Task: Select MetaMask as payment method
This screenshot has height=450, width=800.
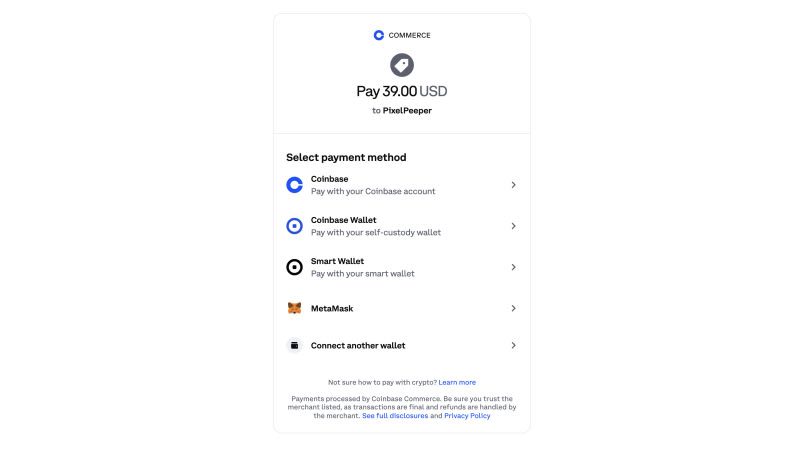Action: [400, 308]
